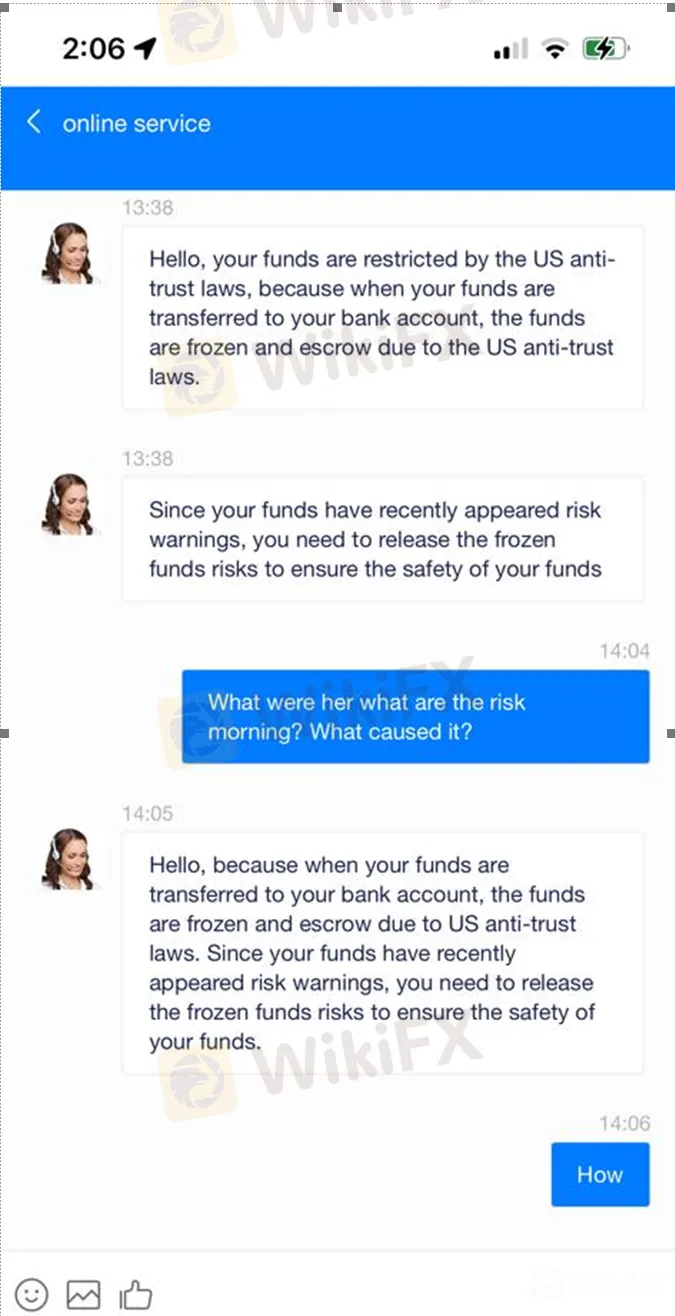675x1316 pixels.
Task: Send a thumbs up rating
Action: [136, 1294]
